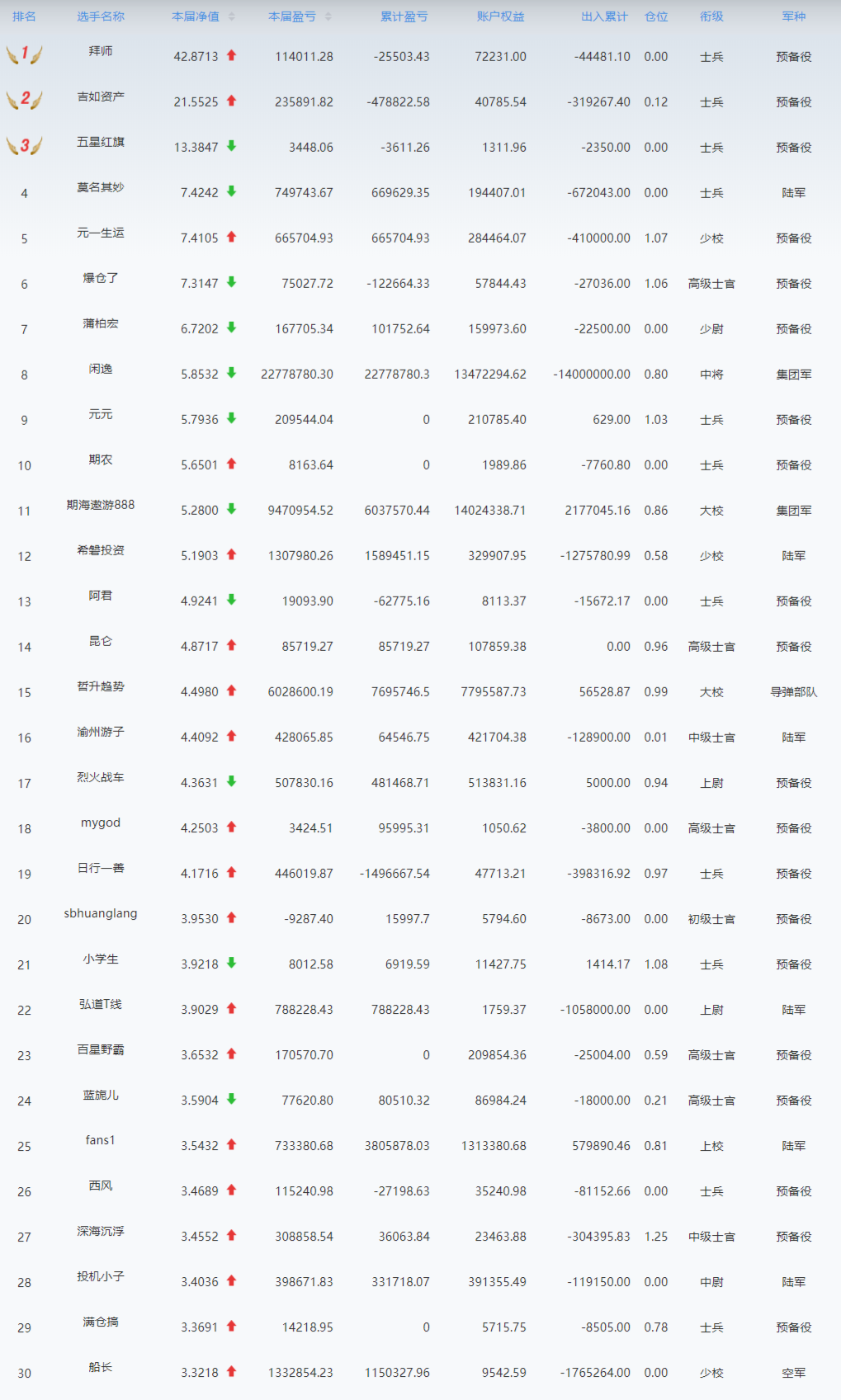Open player 吉如资产's details
The image size is (841, 1400).
tap(101, 97)
